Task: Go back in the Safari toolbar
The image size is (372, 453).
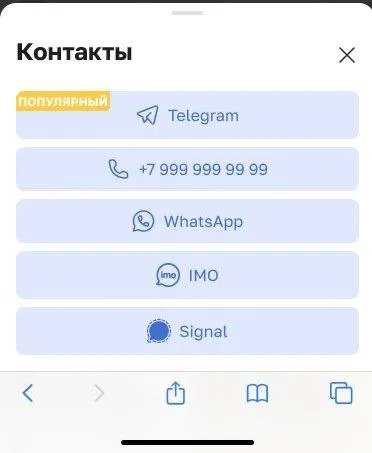Action: click(x=28, y=393)
